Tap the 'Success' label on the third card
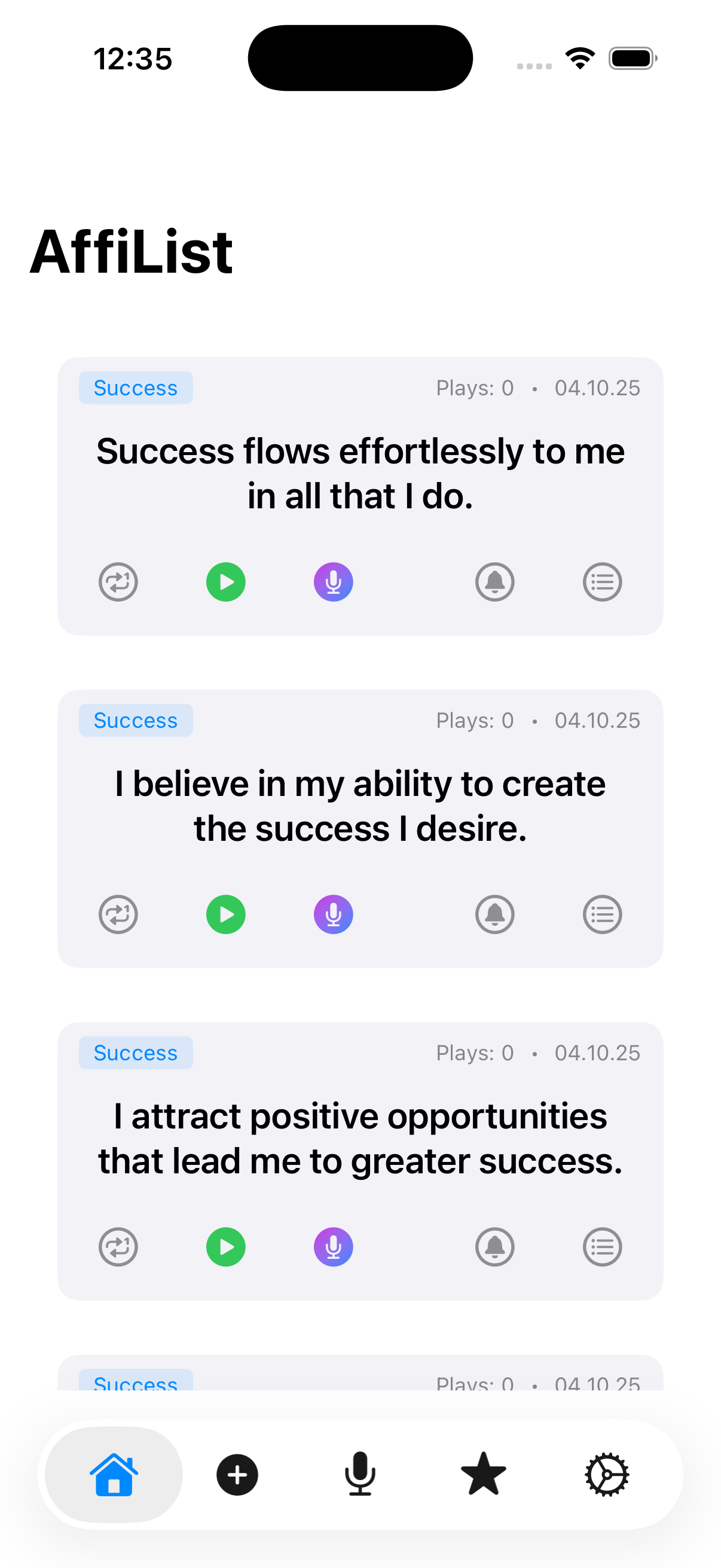The image size is (721, 1568). pos(135,1052)
